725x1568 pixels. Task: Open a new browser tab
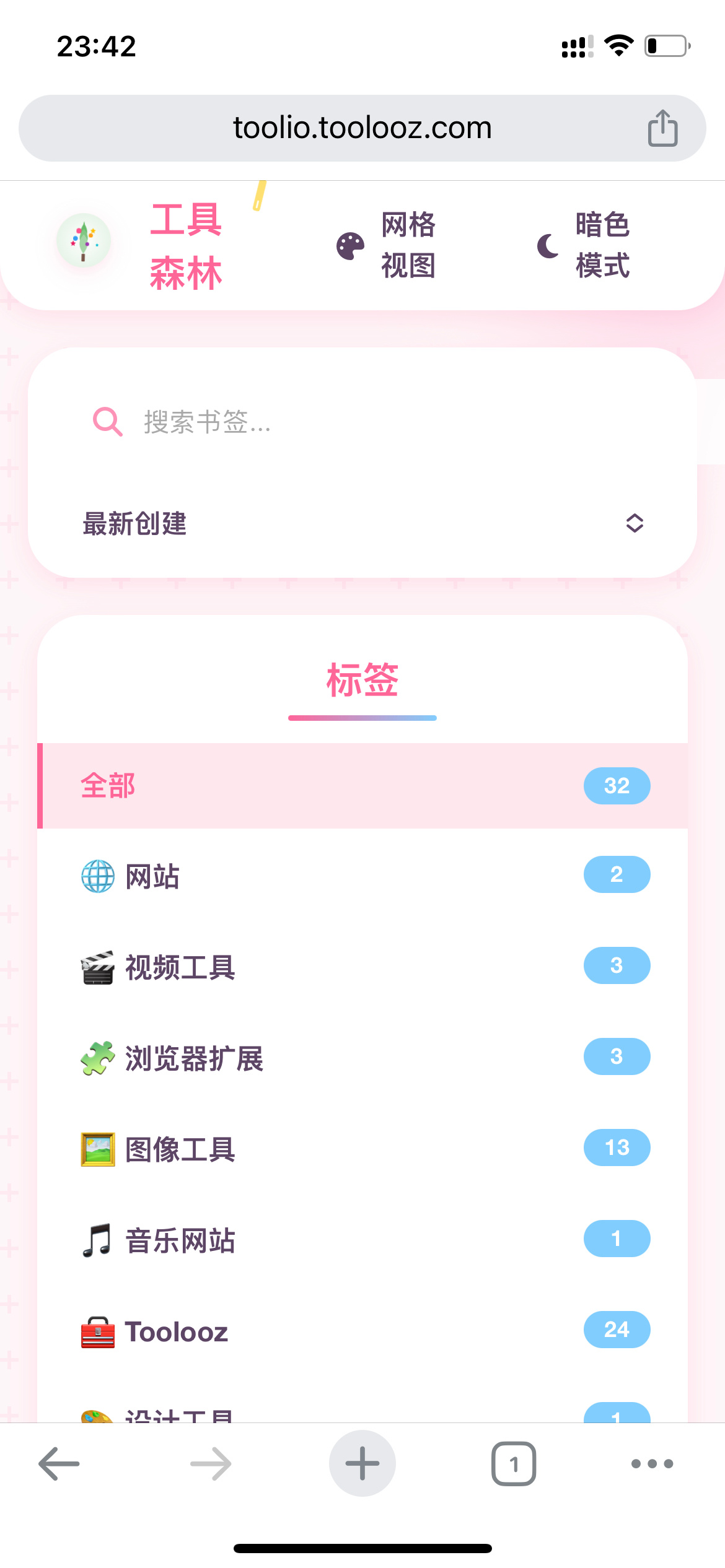pos(362,1464)
